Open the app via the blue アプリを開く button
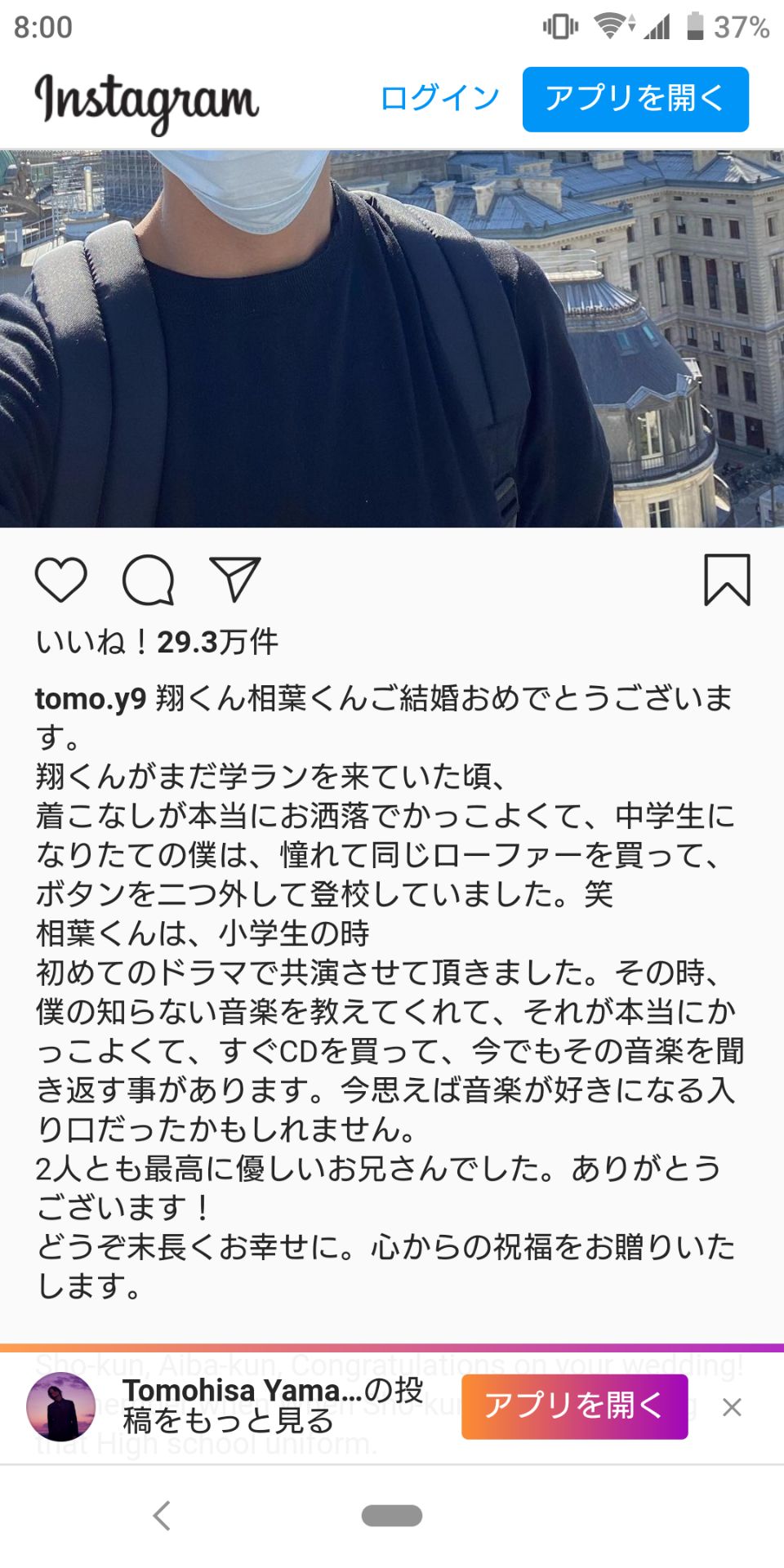 635,99
